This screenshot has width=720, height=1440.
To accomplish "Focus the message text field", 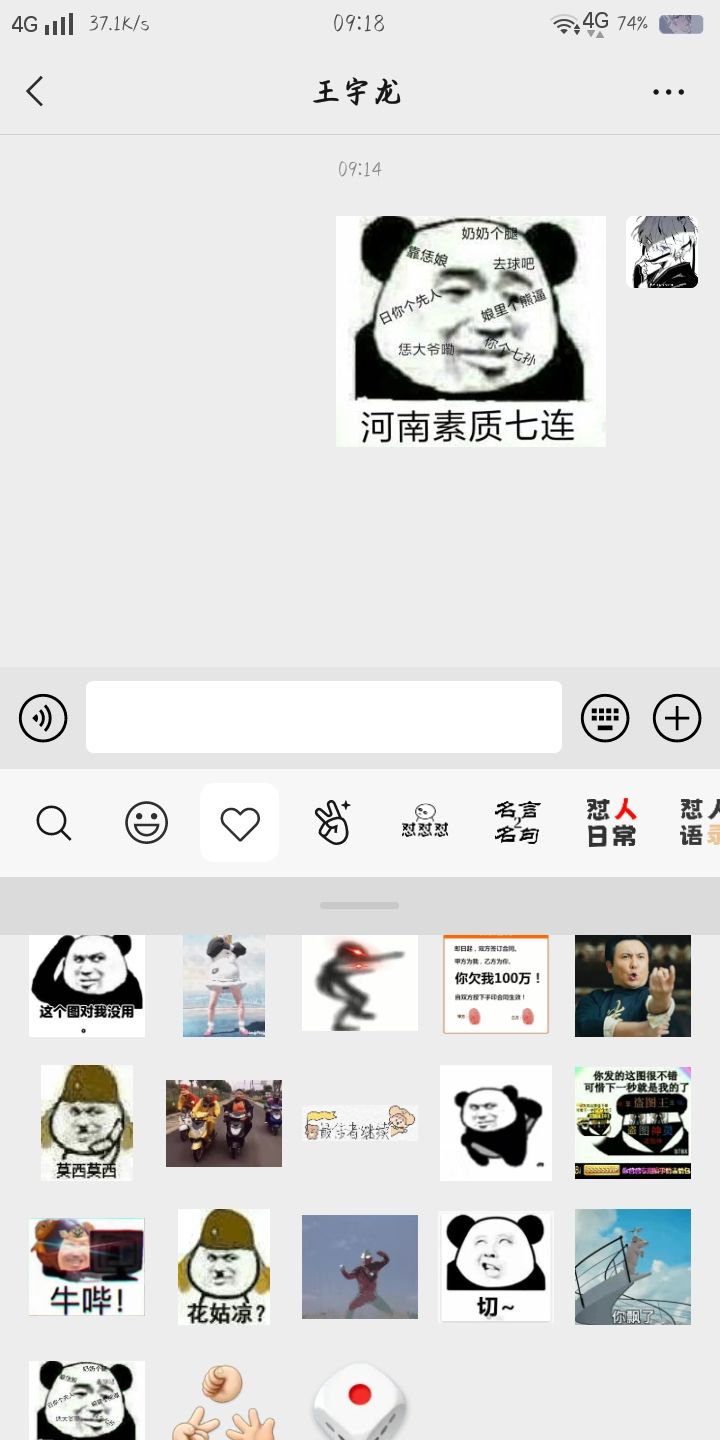I will (323, 717).
